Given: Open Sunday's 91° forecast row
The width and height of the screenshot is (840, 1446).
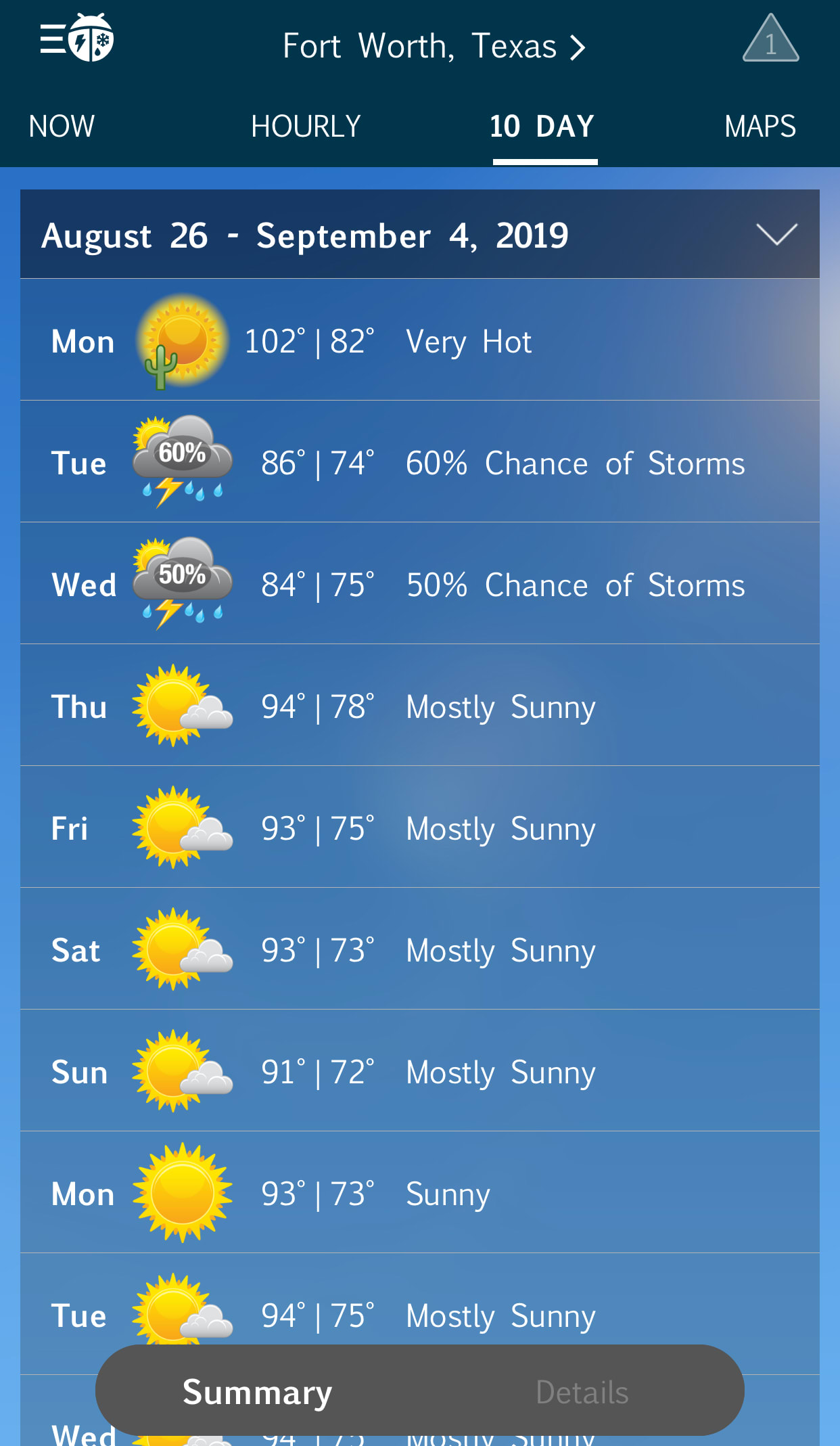Looking at the screenshot, I should (419, 1071).
